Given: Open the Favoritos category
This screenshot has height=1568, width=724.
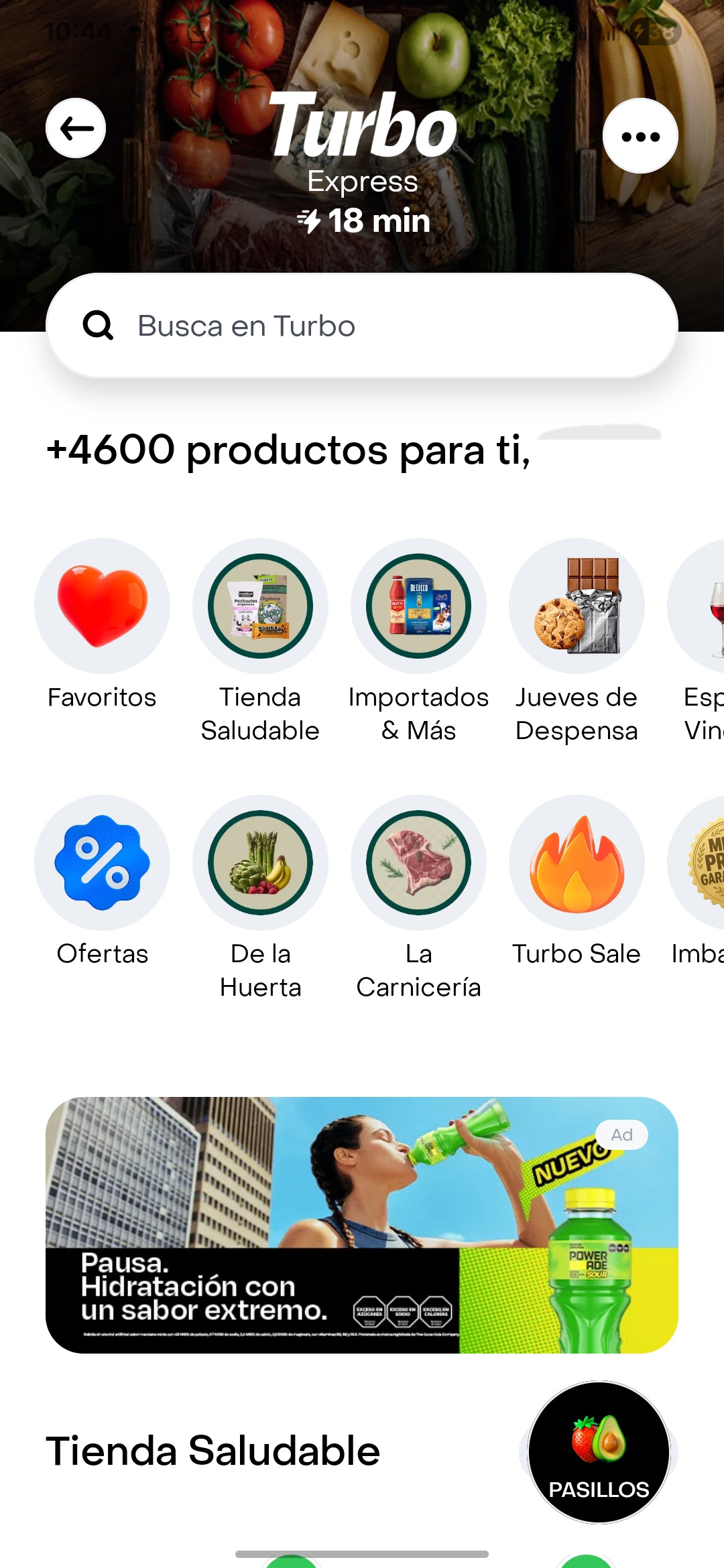Looking at the screenshot, I should pos(102,606).
